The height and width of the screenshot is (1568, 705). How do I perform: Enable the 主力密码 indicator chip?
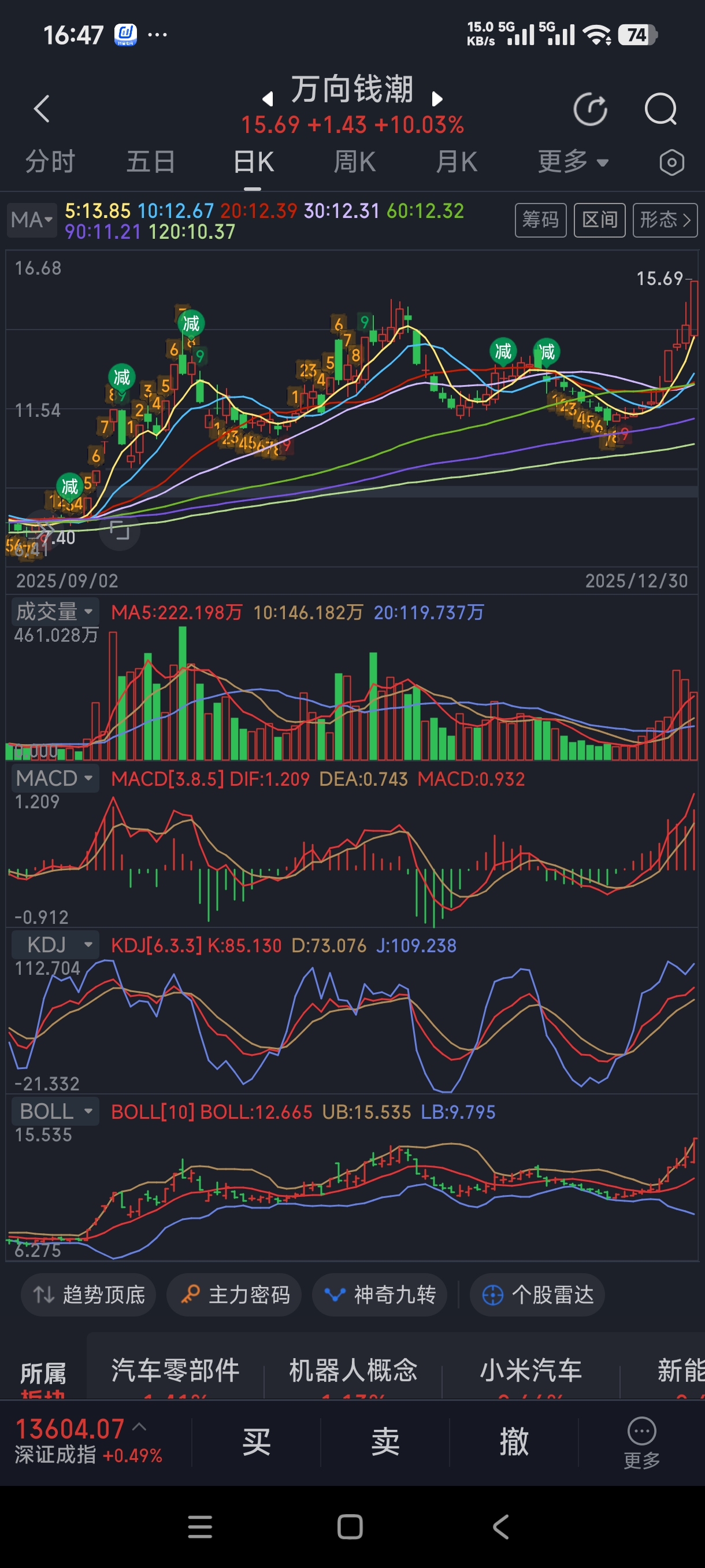coord(234,1295)
